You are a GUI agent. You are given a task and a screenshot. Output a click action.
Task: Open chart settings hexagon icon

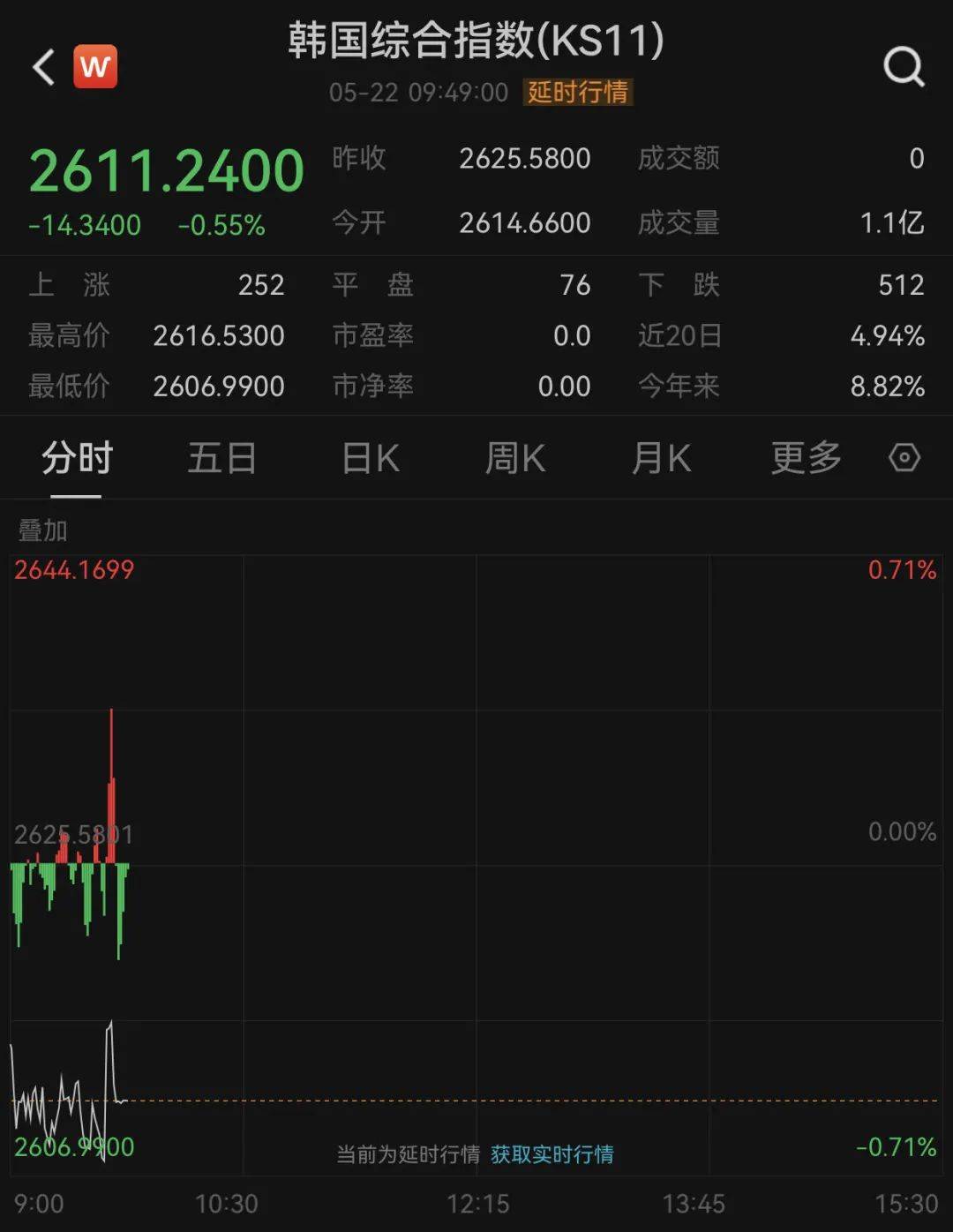tap(904, 458)
